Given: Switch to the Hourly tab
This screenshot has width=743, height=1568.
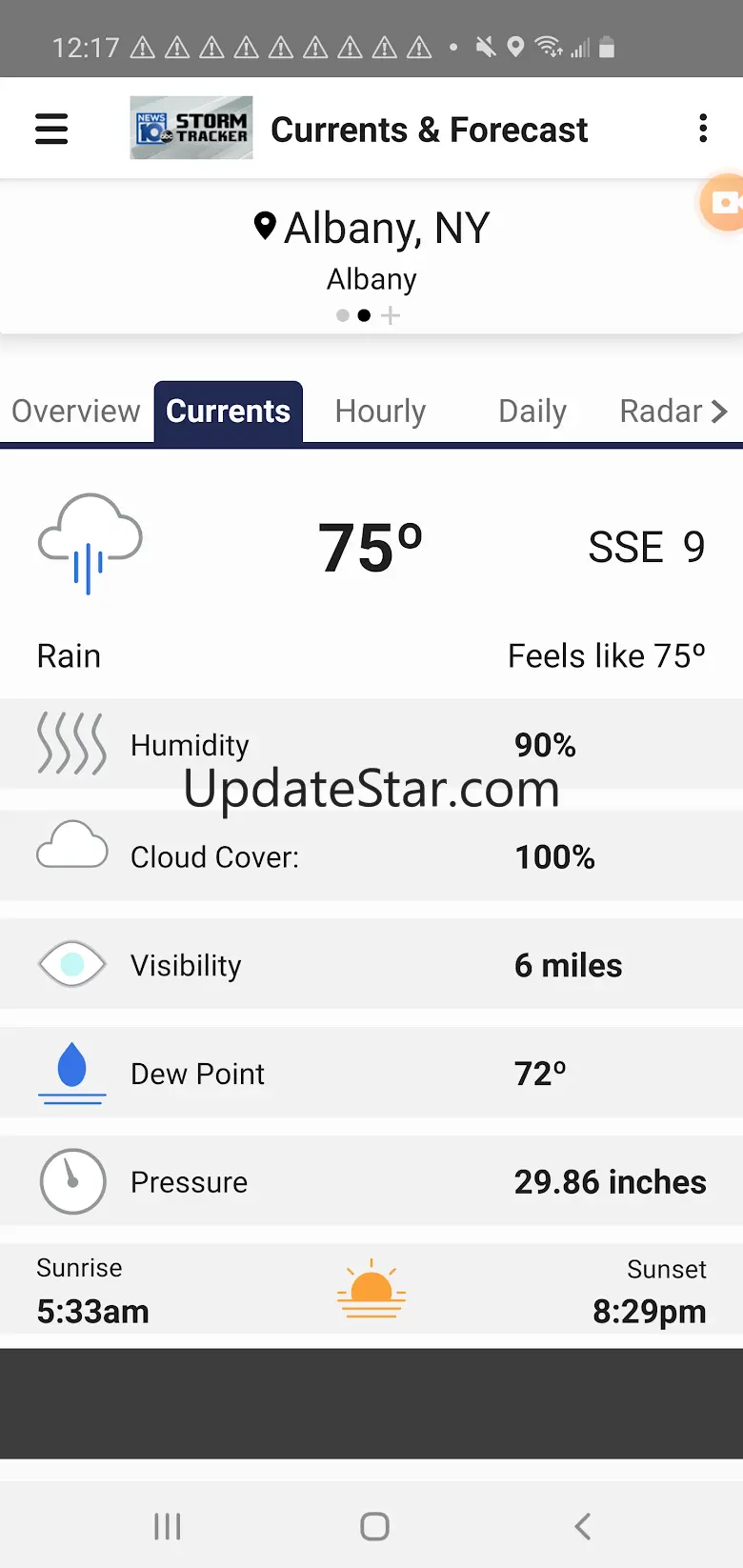Looking at the screenshot, I should [x=380, y=412].
